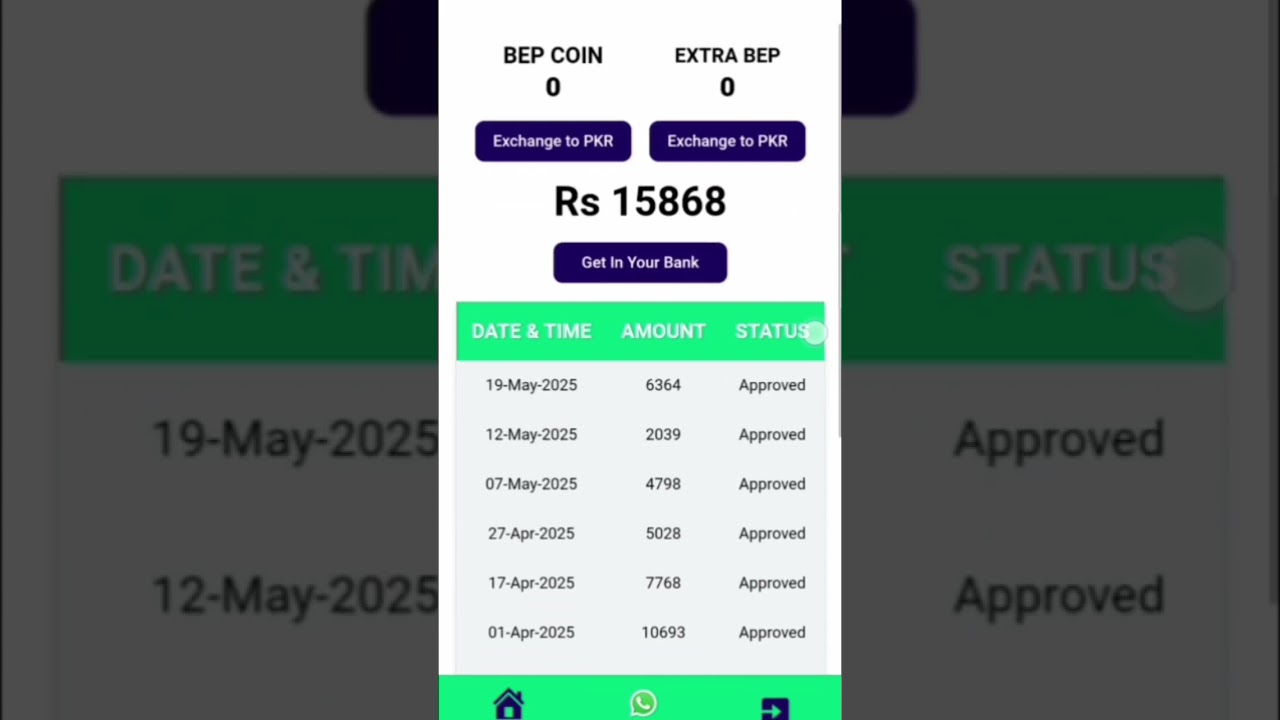Tap the Get In Your Bank button
Viewport: 1280px width, 720px height.
pos(640,262)
